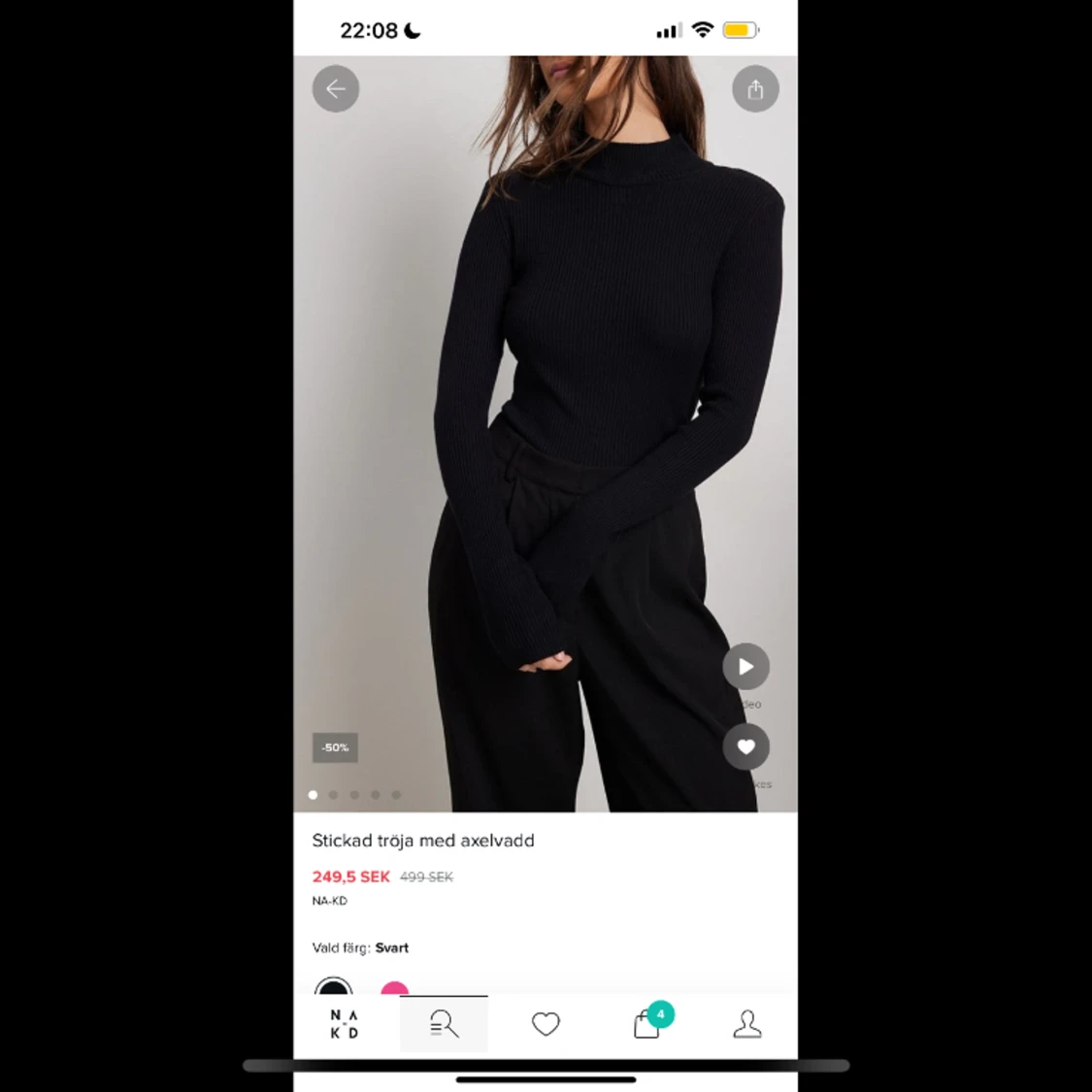Play the product video
1092x1092 pixels.
click(745, 667)
